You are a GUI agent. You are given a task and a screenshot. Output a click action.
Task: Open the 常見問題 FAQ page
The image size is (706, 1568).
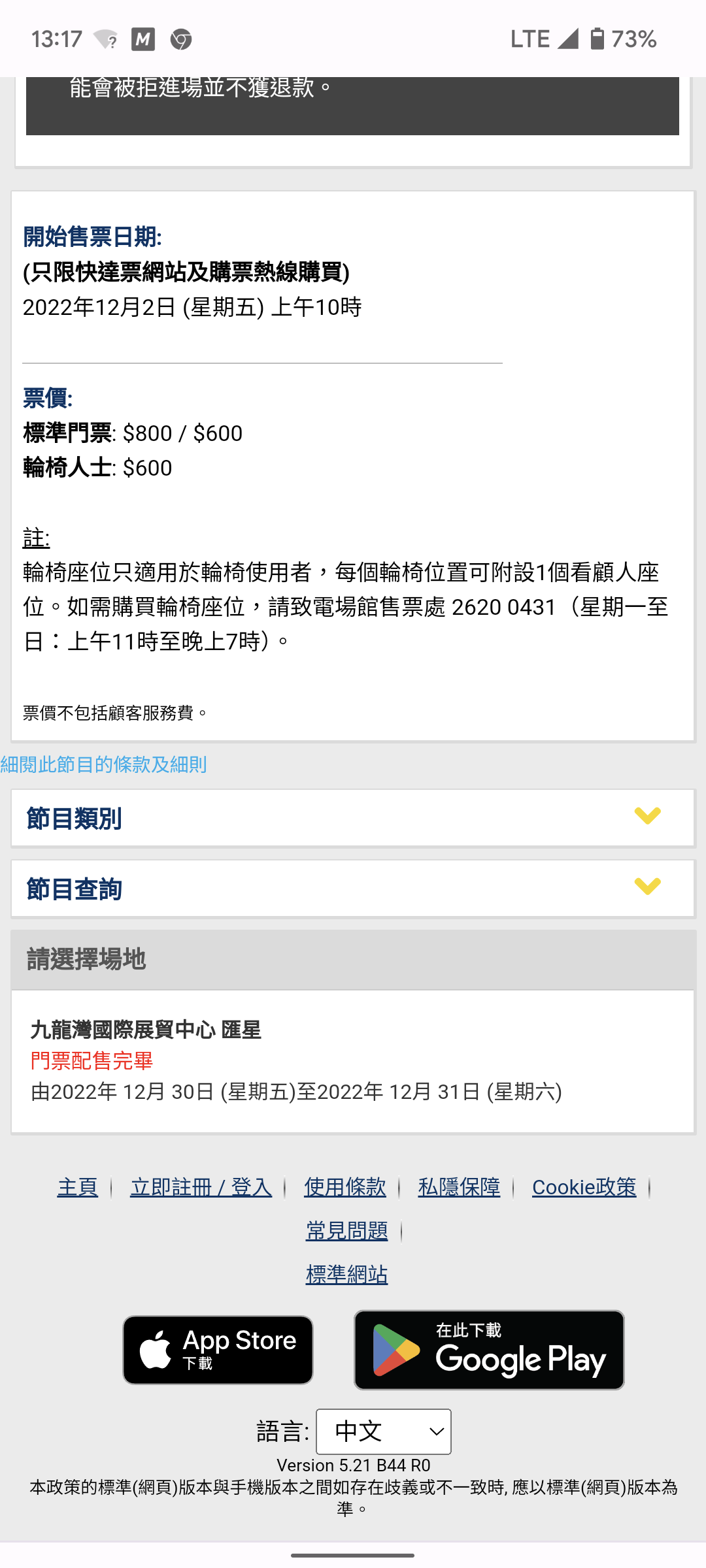tap(346, 1230)
